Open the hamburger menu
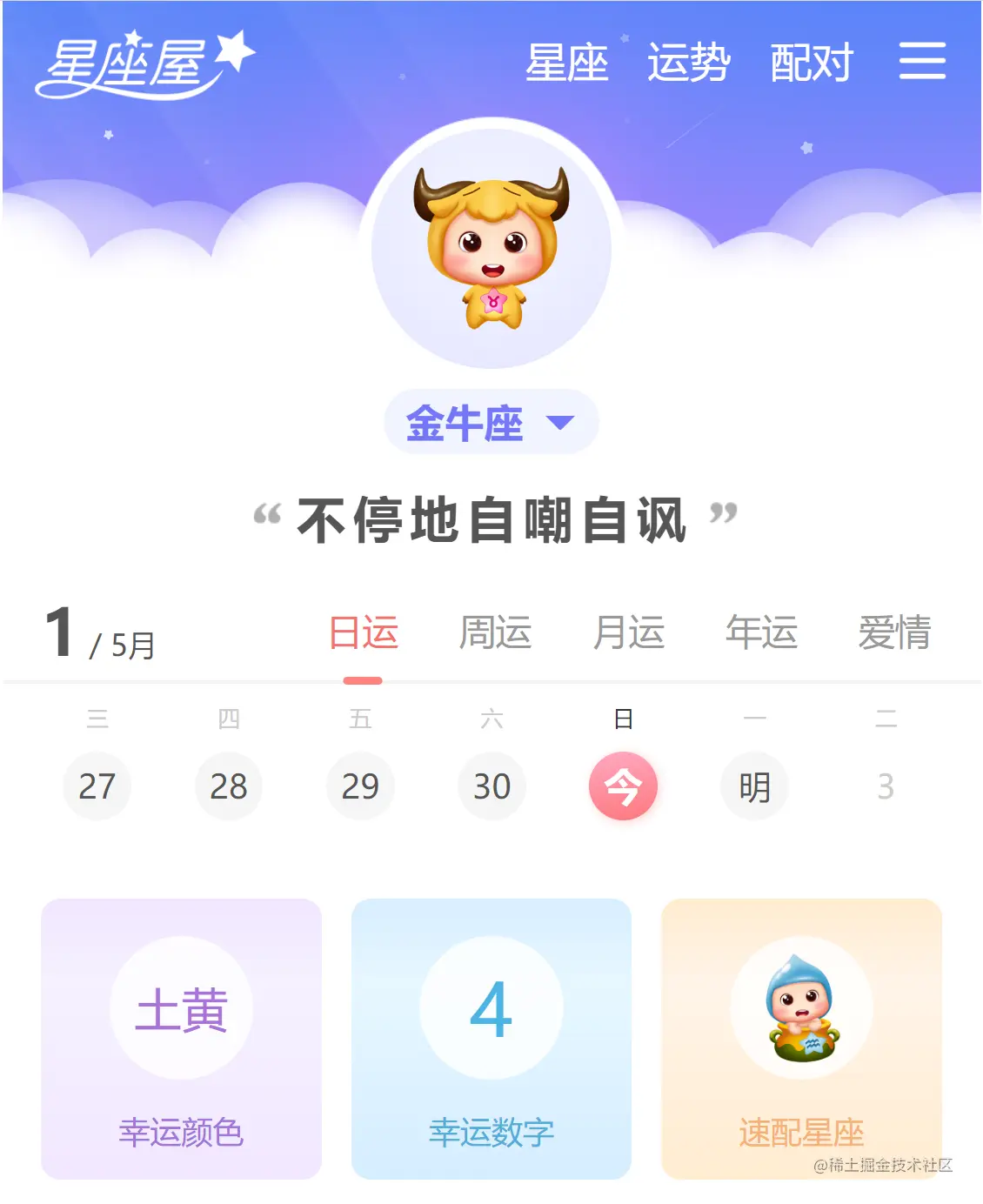The width and height of the screenshot is (983, 1204). 922,61
